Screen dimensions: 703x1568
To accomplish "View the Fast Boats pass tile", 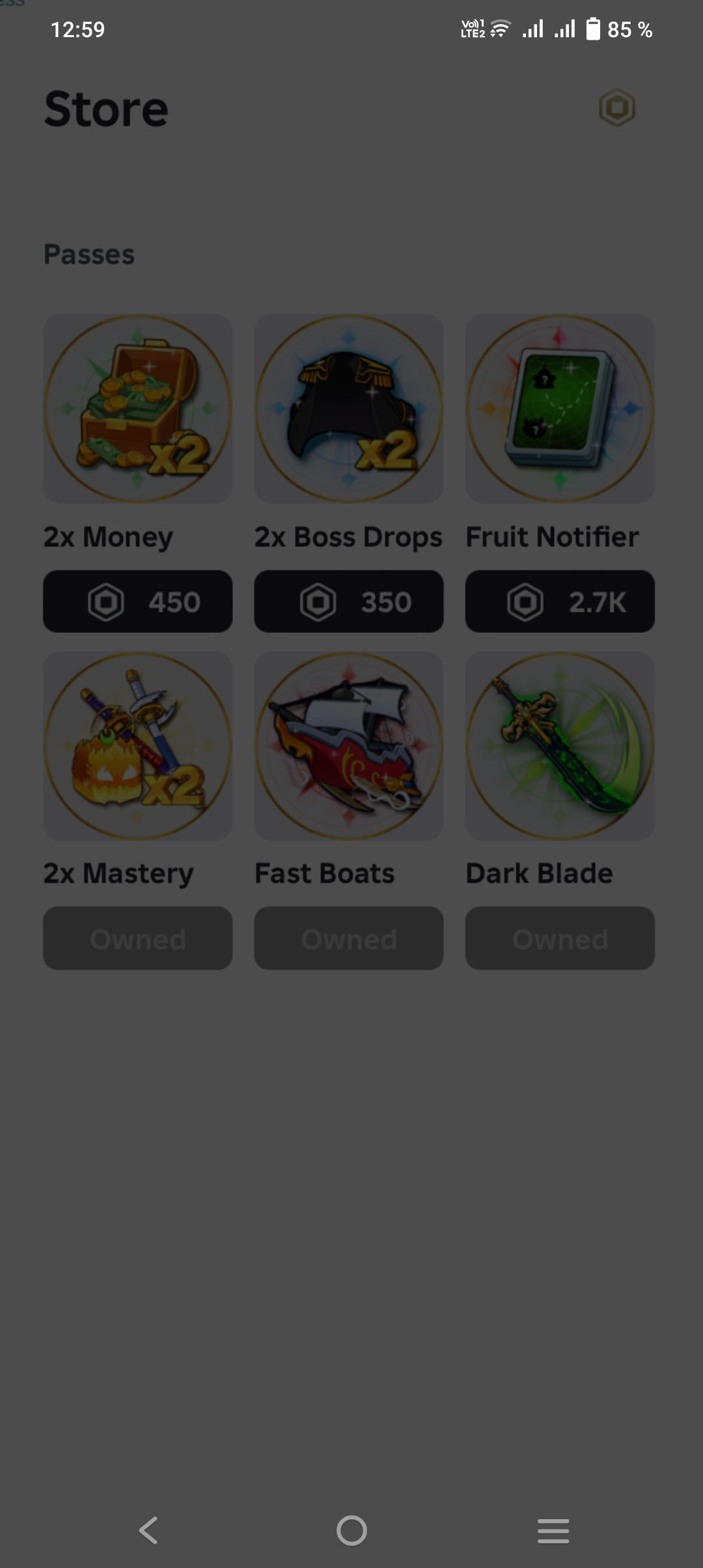I will point(348,746).
